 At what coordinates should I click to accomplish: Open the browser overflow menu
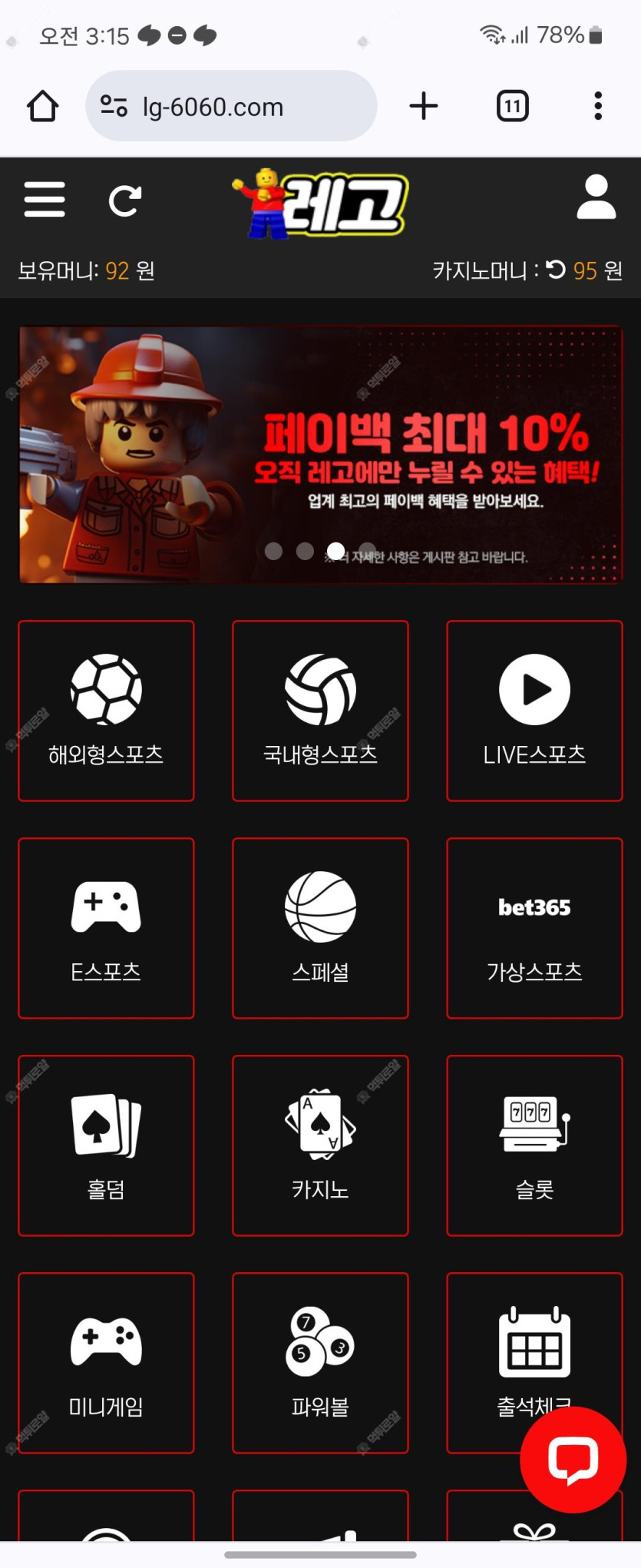click(598, 106)
